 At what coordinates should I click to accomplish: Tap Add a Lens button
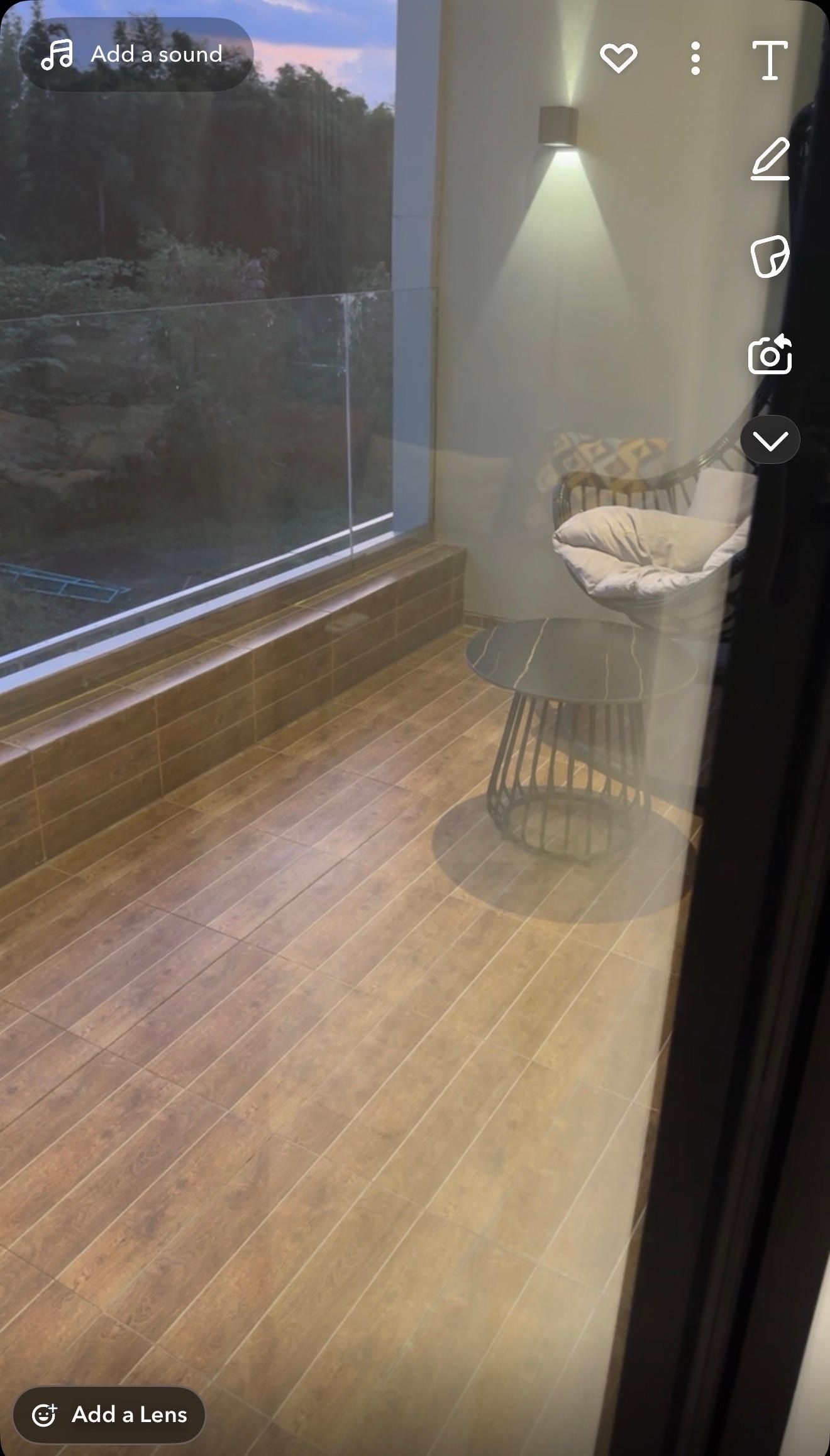pos(109,1415)
